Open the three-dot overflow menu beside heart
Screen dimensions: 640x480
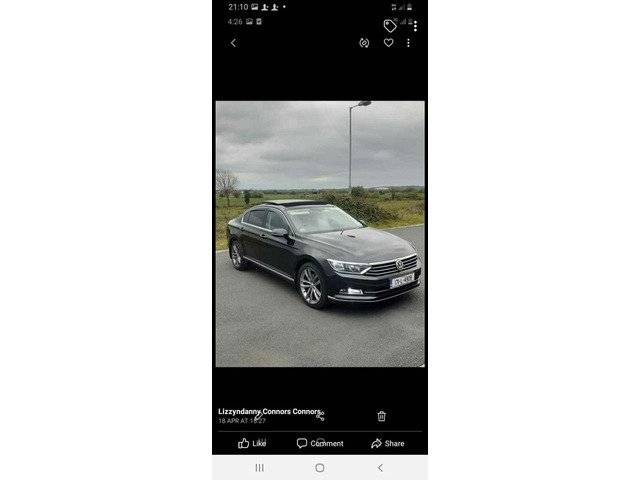408,43
